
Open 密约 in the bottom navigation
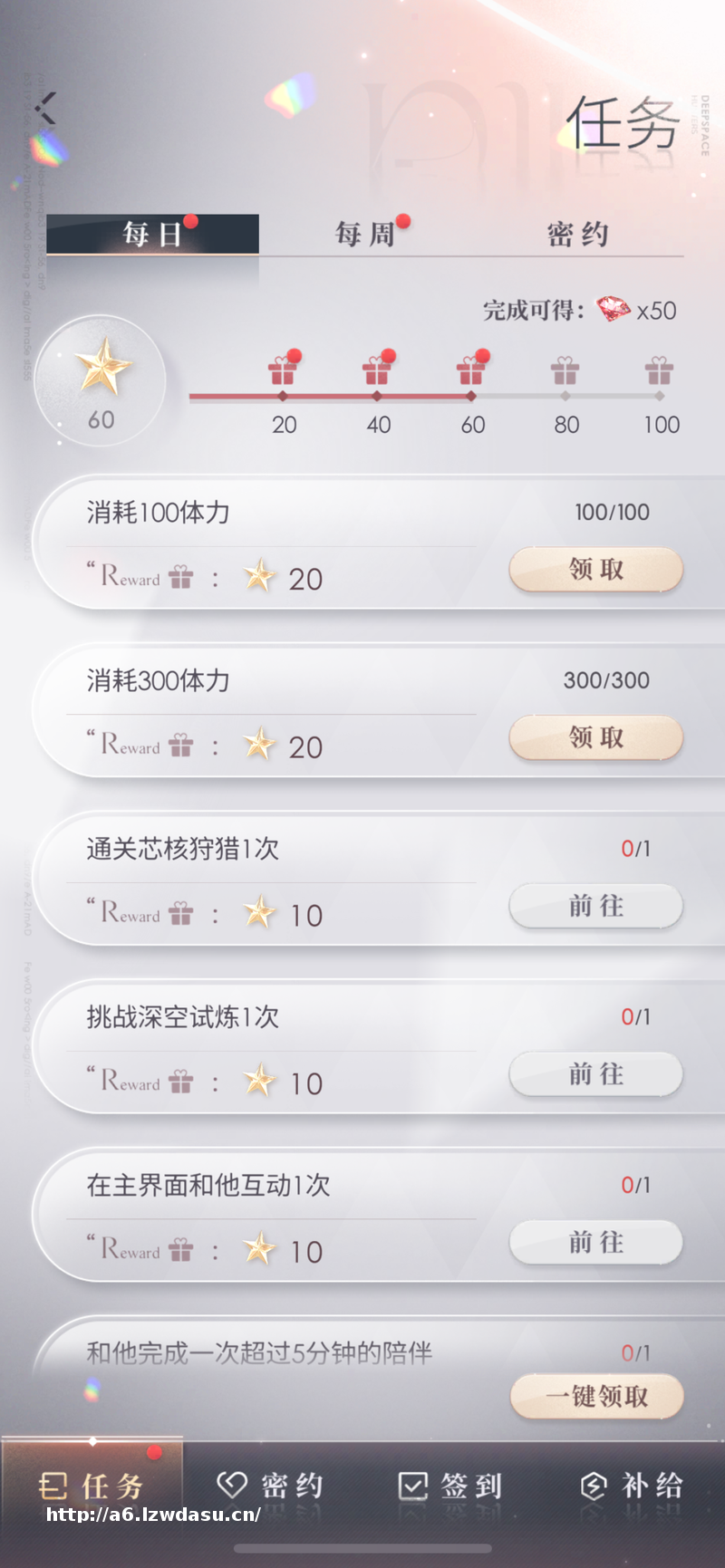[270, 1486]
